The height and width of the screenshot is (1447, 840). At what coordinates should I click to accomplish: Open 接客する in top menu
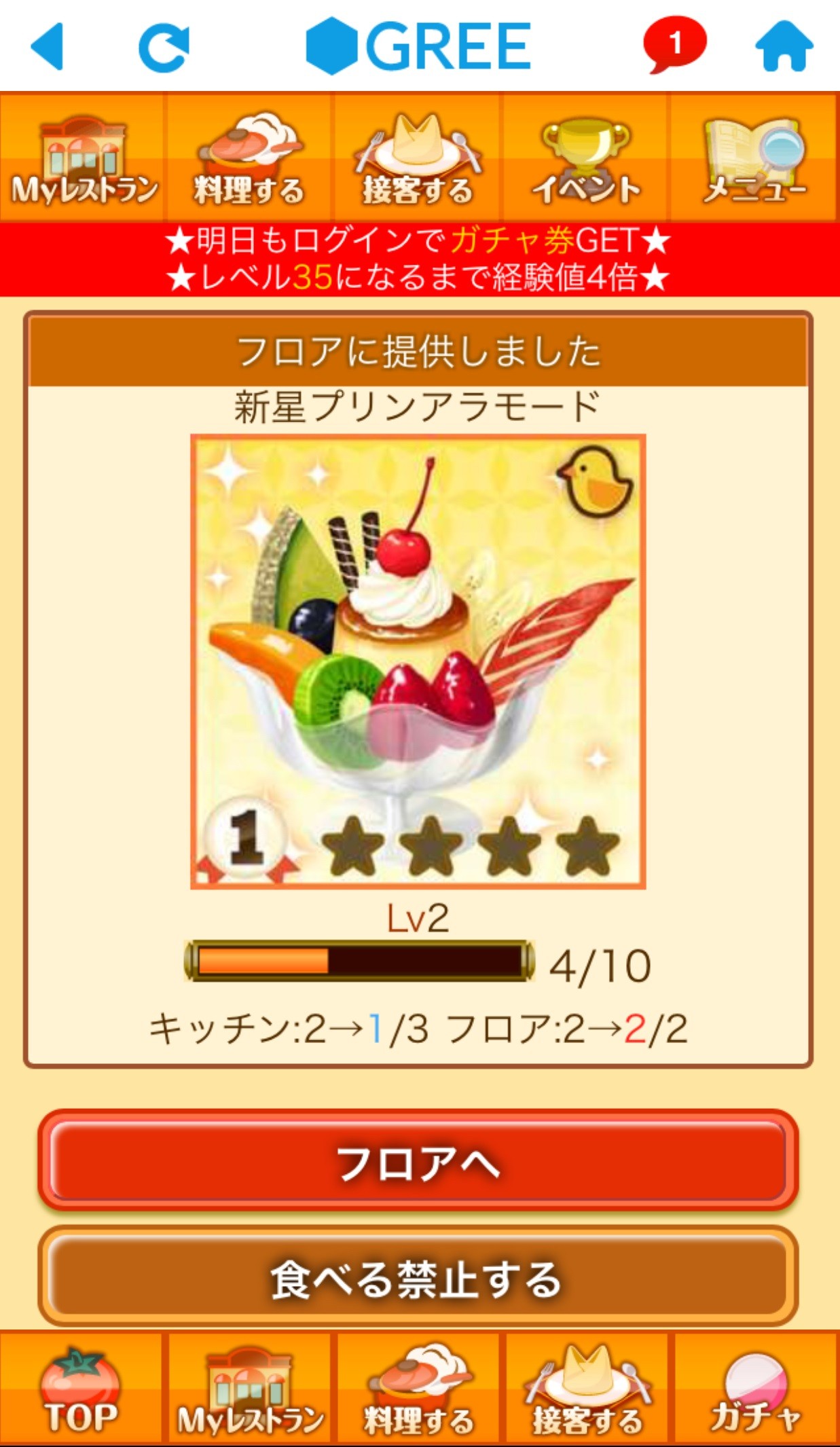coord(418,158)
